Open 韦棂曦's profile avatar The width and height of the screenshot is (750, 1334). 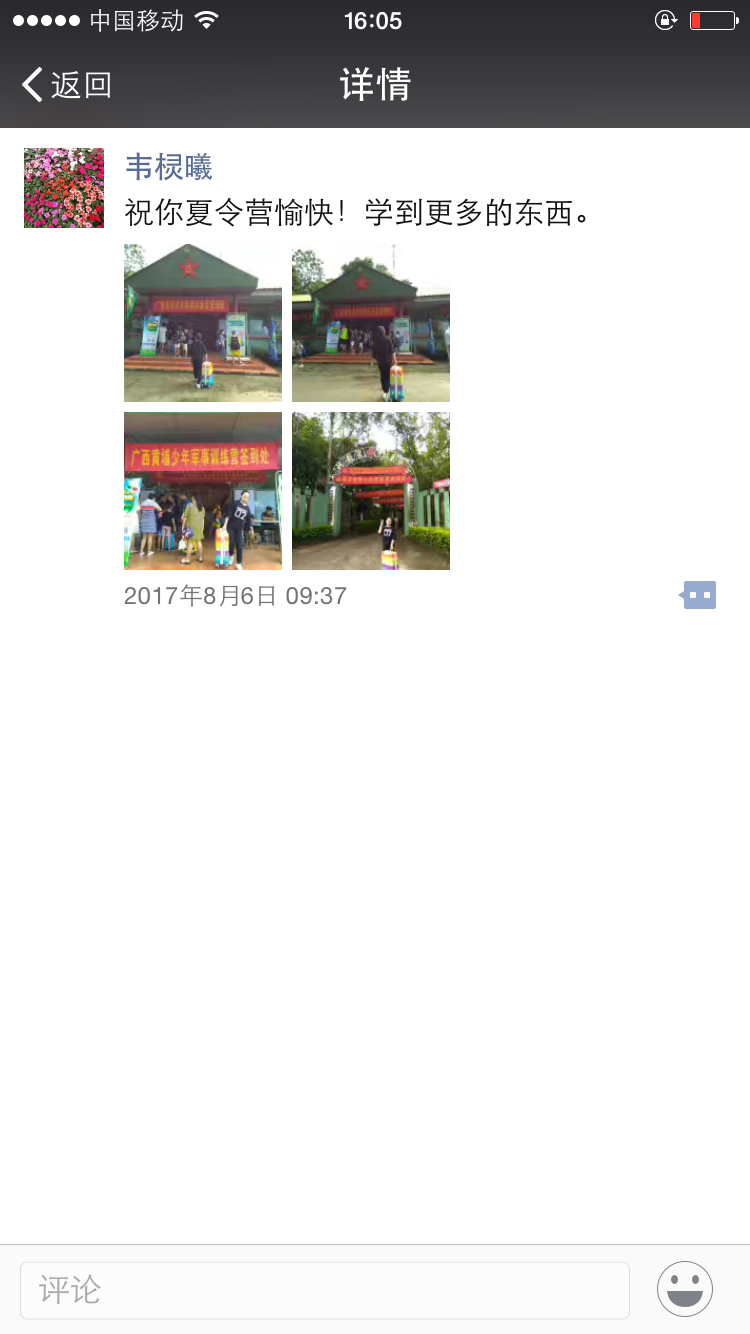click(x=64, y=188)
